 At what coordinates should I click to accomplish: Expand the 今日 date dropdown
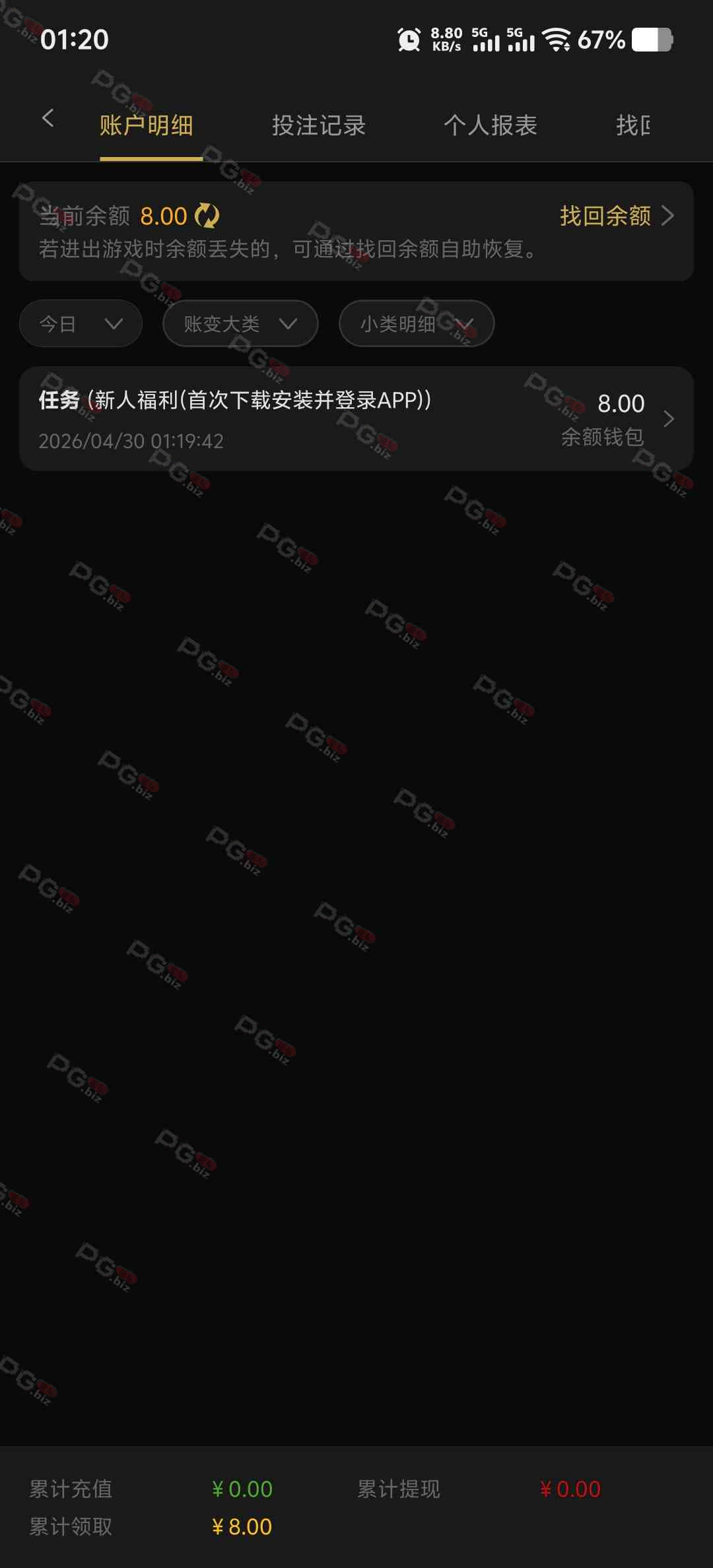81,324
